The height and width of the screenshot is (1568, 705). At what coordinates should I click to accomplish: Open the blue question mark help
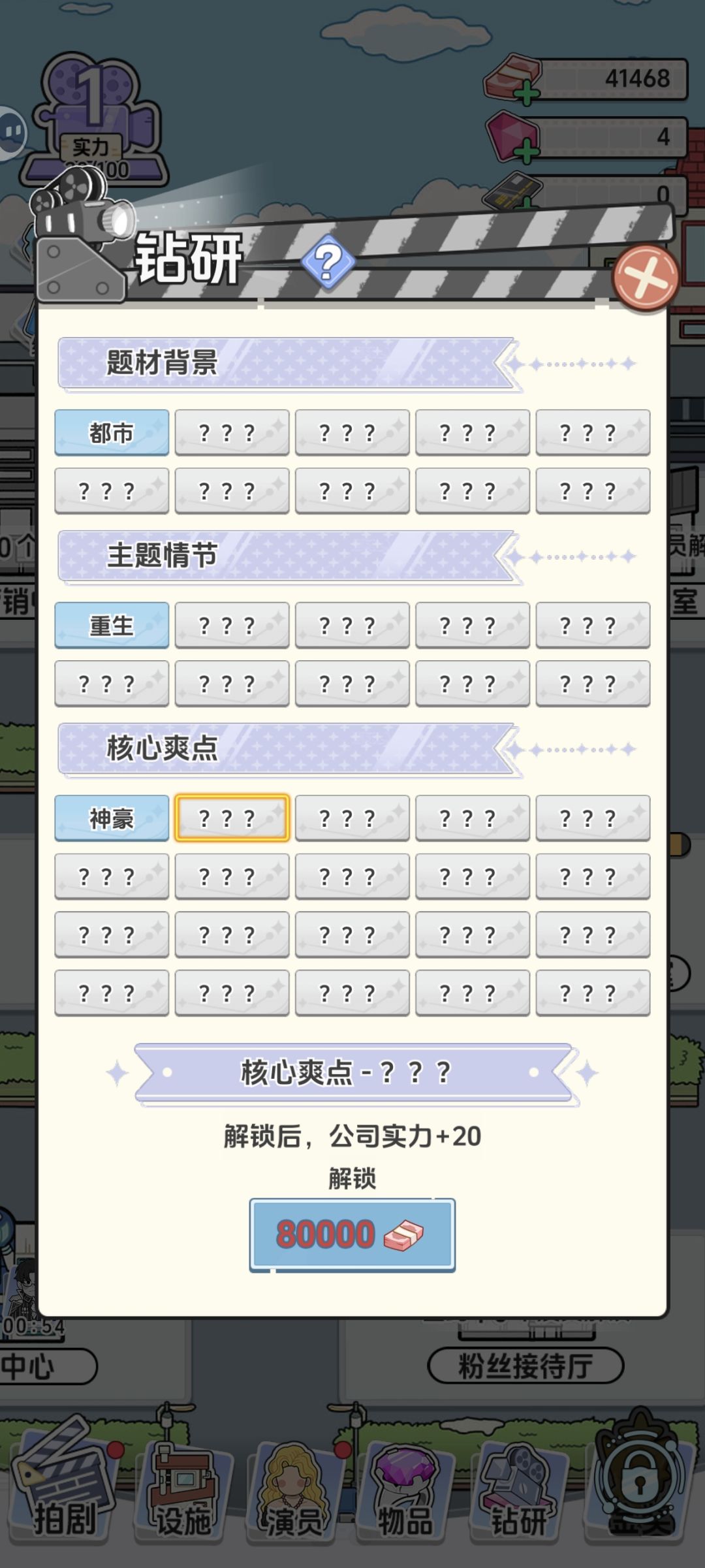coord(328,263)
